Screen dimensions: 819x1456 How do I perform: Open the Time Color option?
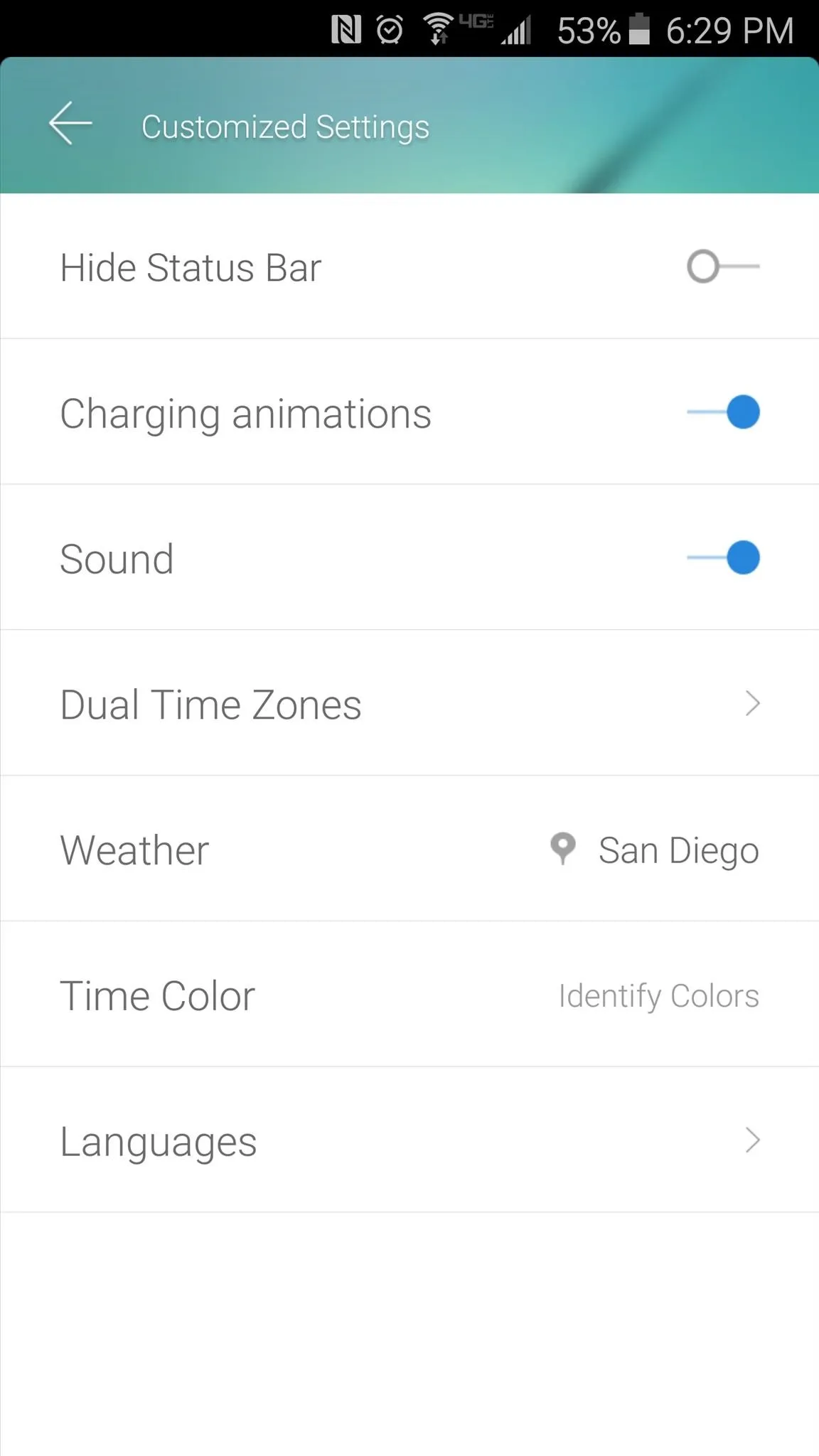[409, 995]
